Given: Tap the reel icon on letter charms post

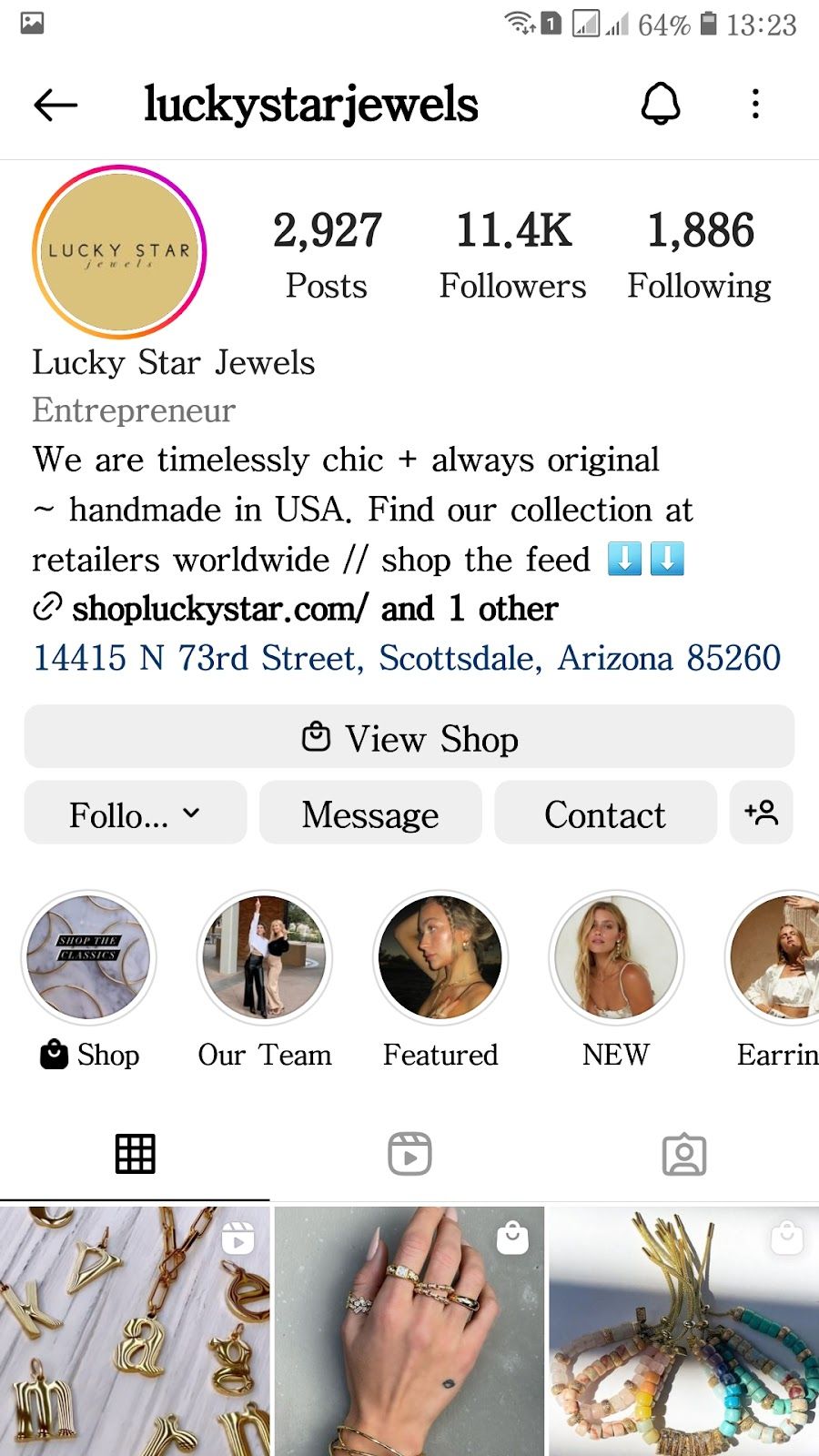Looking at the screenshot, I should point(238,1238).
